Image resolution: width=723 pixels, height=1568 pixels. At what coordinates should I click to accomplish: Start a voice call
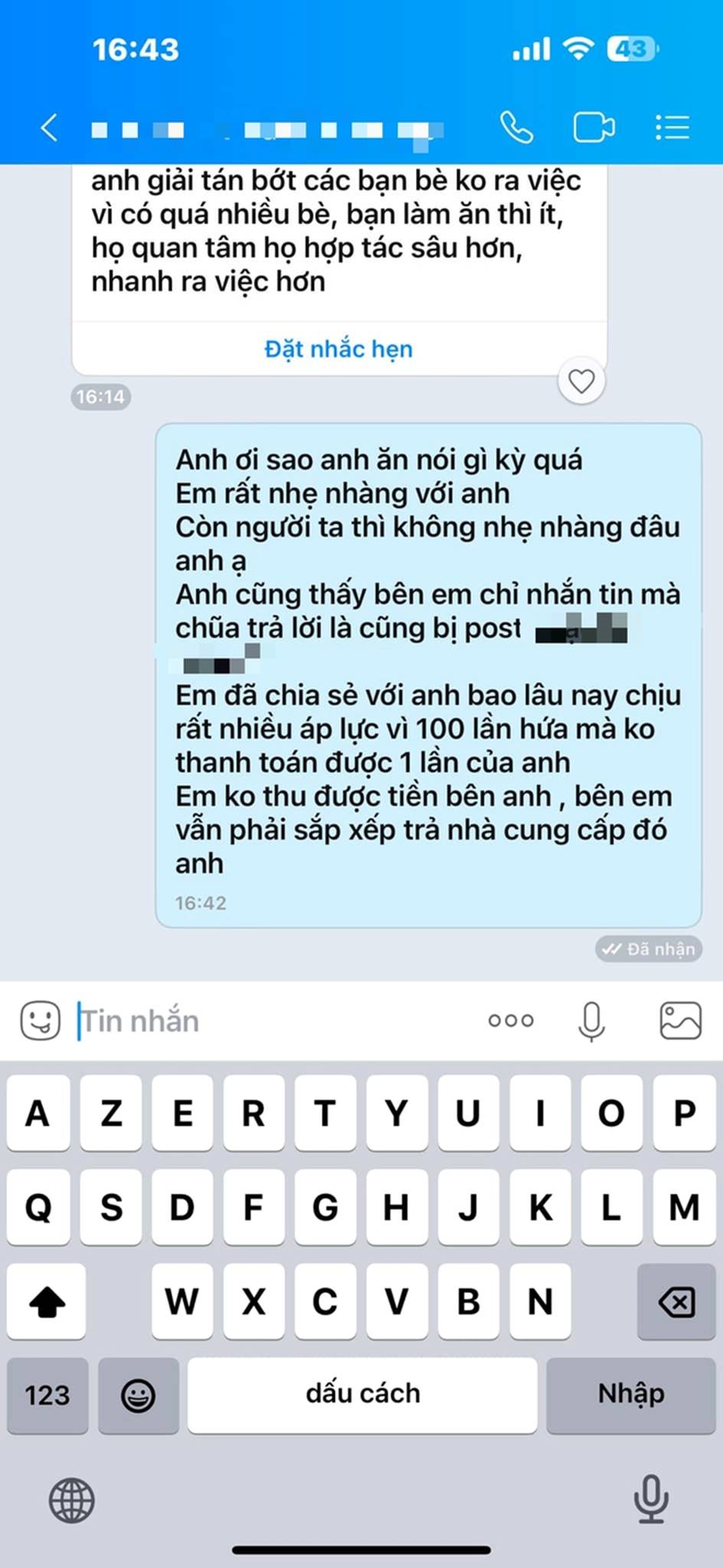516,128
